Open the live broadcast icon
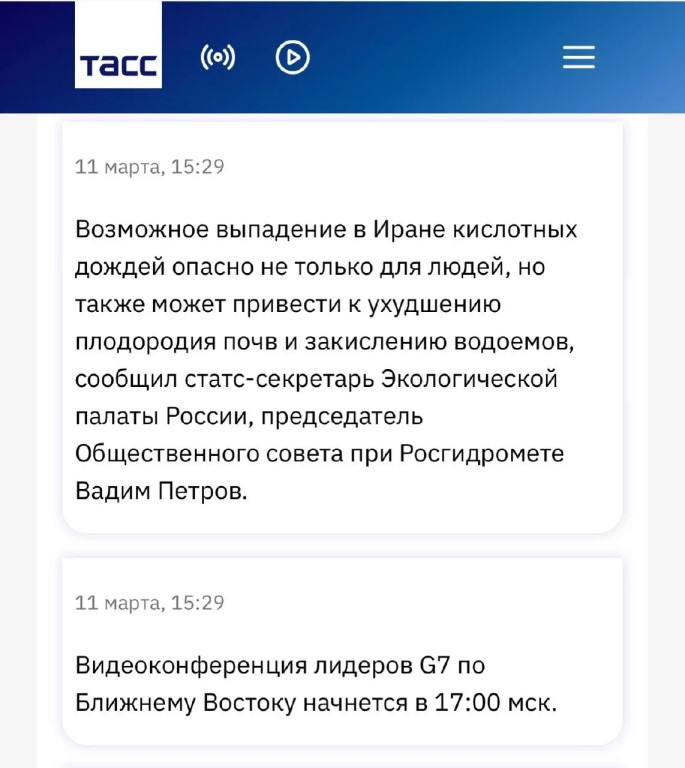The height and width of the screenshot is (768, 685). click(218, 58)
